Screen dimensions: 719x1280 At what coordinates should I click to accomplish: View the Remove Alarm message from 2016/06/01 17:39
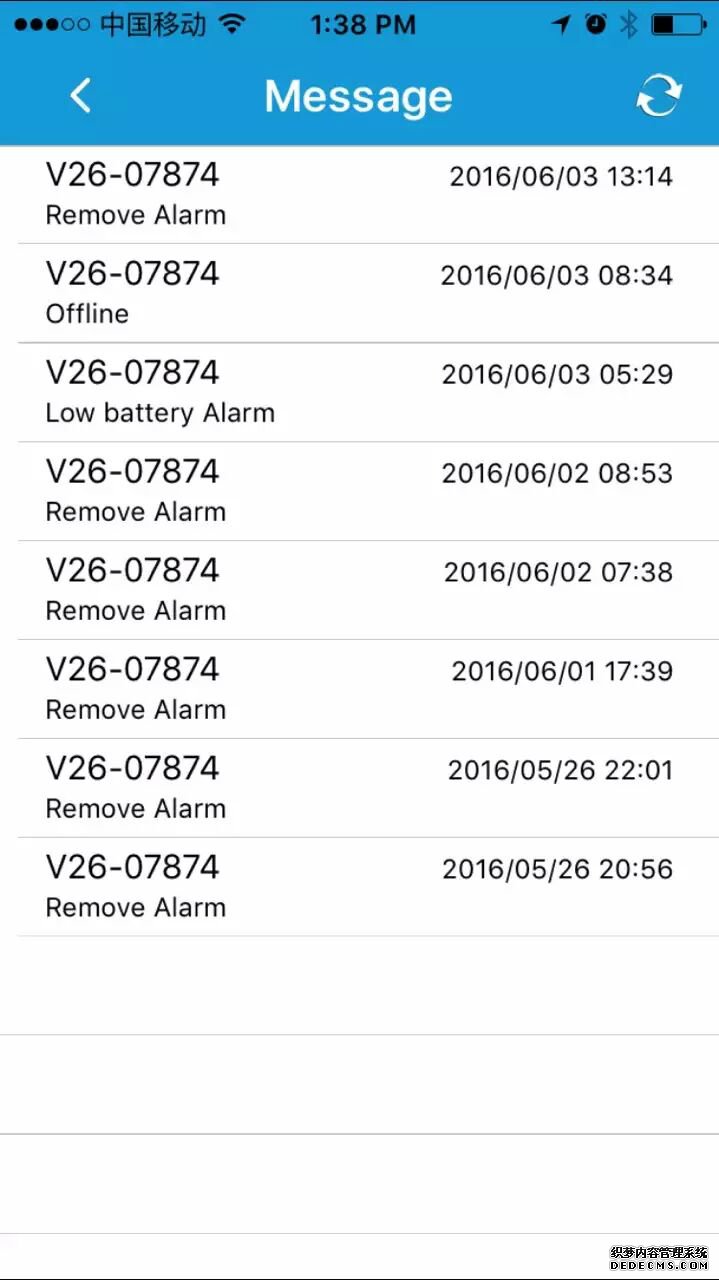[x=359, y=689]
